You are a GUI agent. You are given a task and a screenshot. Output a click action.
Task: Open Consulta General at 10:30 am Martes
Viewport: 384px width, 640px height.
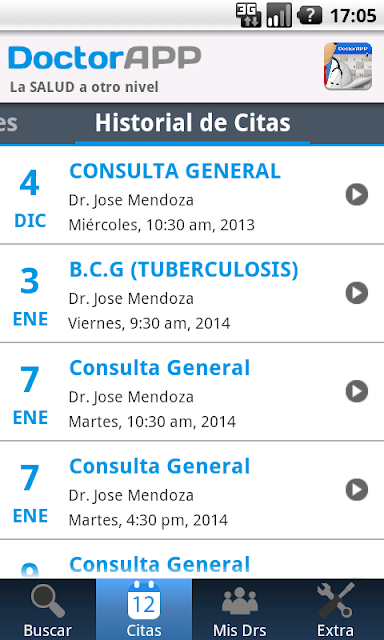point(192,392)
